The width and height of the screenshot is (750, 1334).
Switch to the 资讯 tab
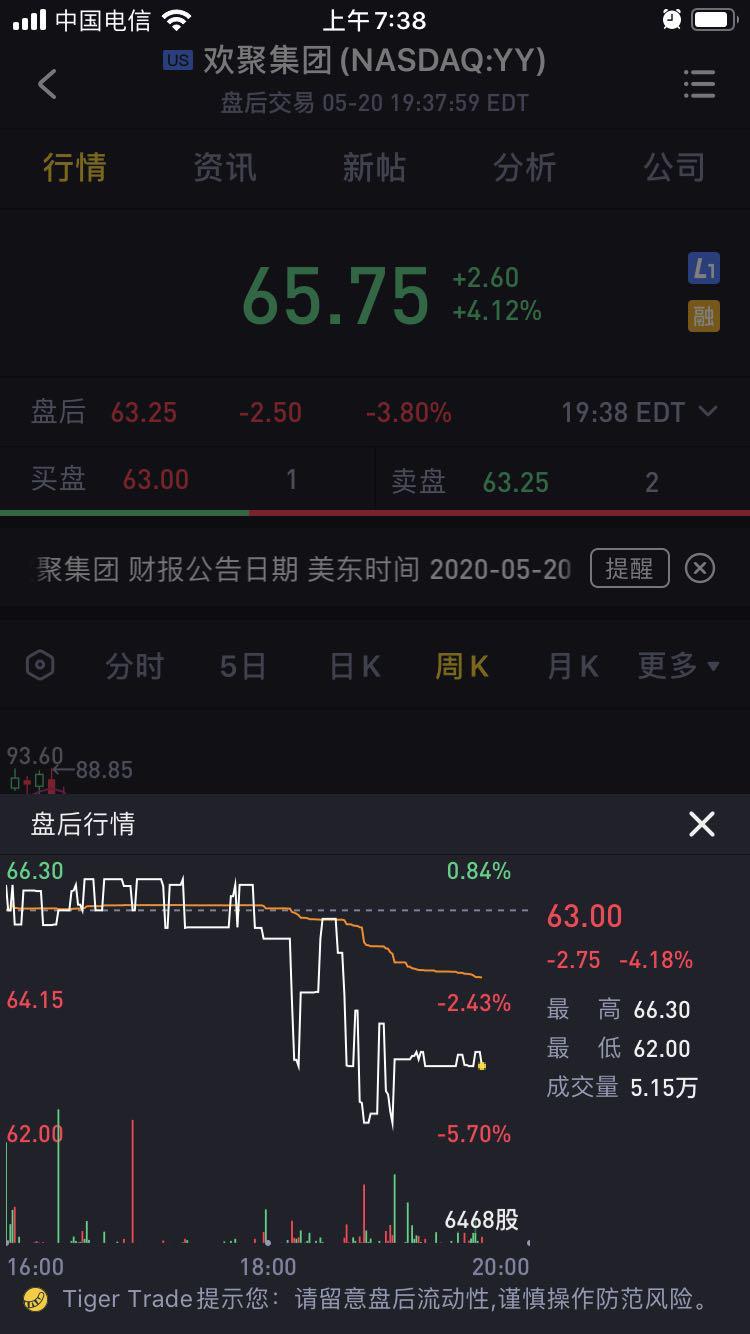point(225,167)
